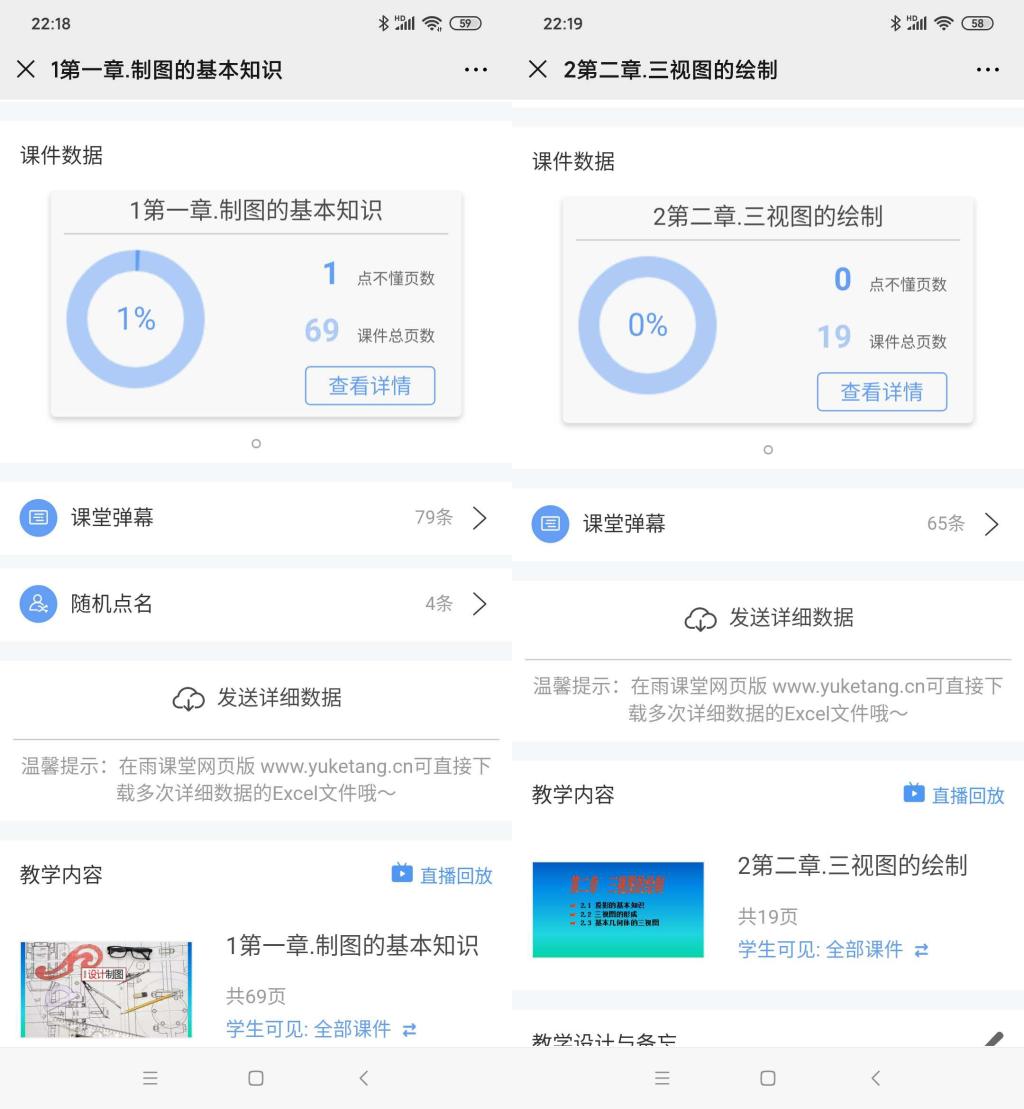Change 学生可见 setting under 共69页
This screenshot has width=1024, height=1109.
click(321, 1029)
